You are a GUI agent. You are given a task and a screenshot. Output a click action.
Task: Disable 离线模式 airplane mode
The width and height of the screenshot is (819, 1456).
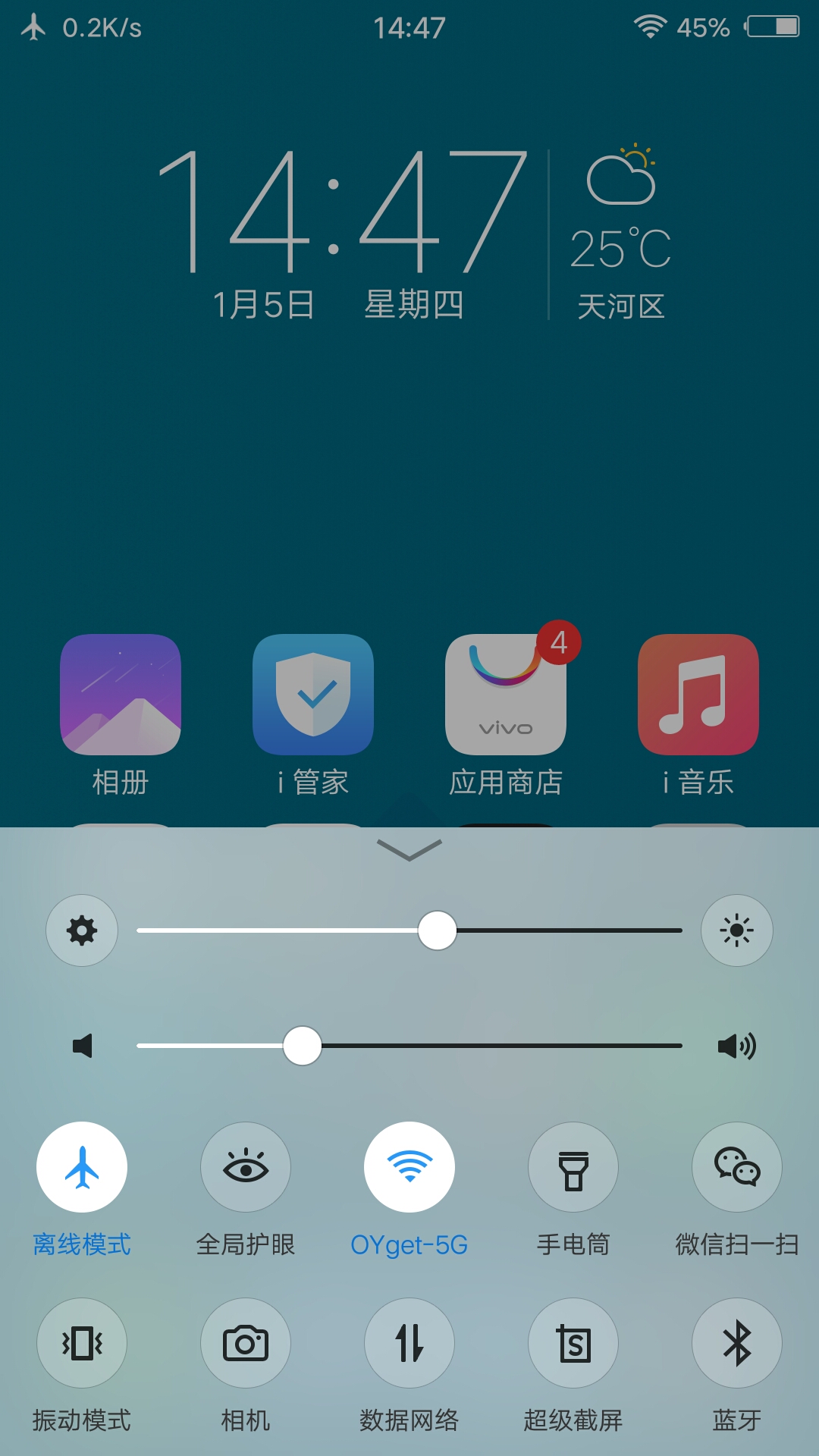pyautogui.click(x=82, y=1167)
